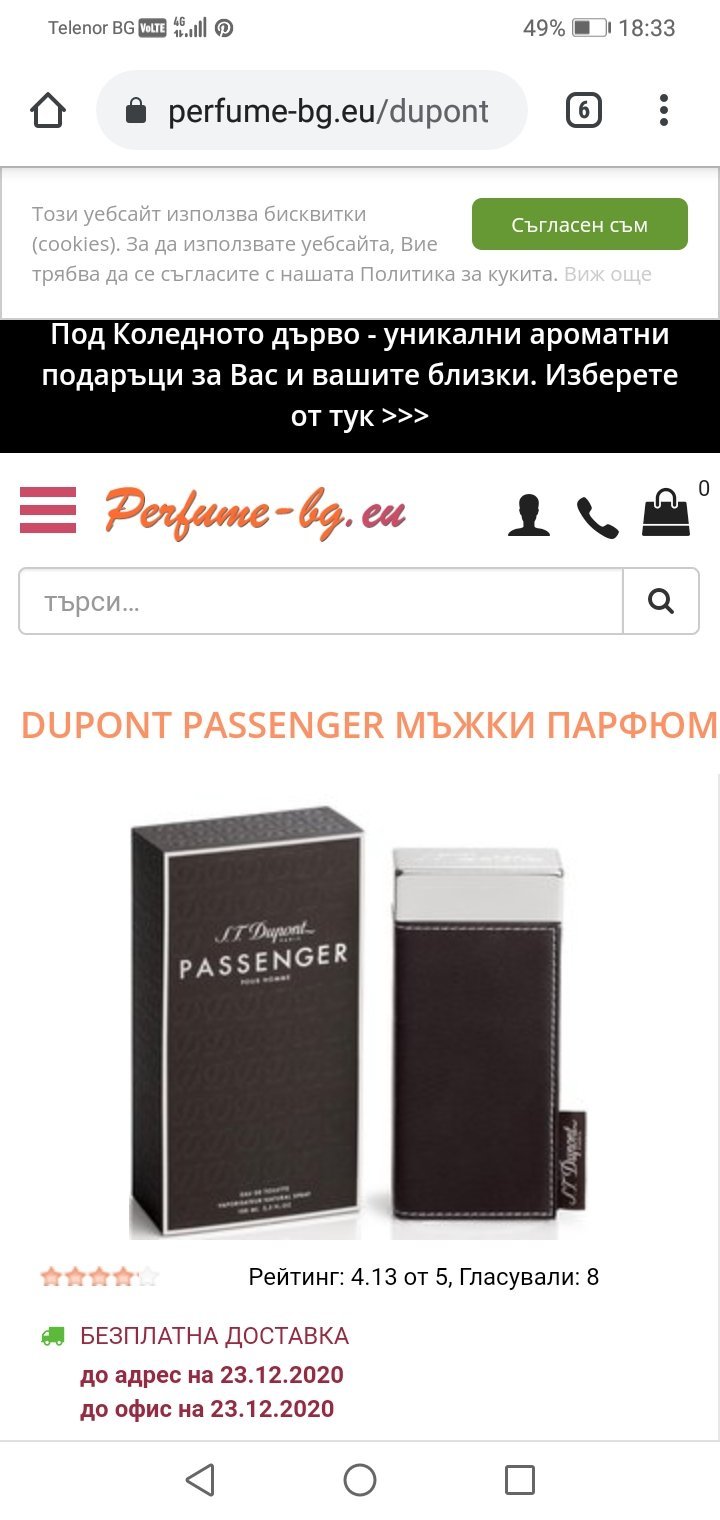Open the Коледното дърво gifts promo banner

(x=360, y=376)
